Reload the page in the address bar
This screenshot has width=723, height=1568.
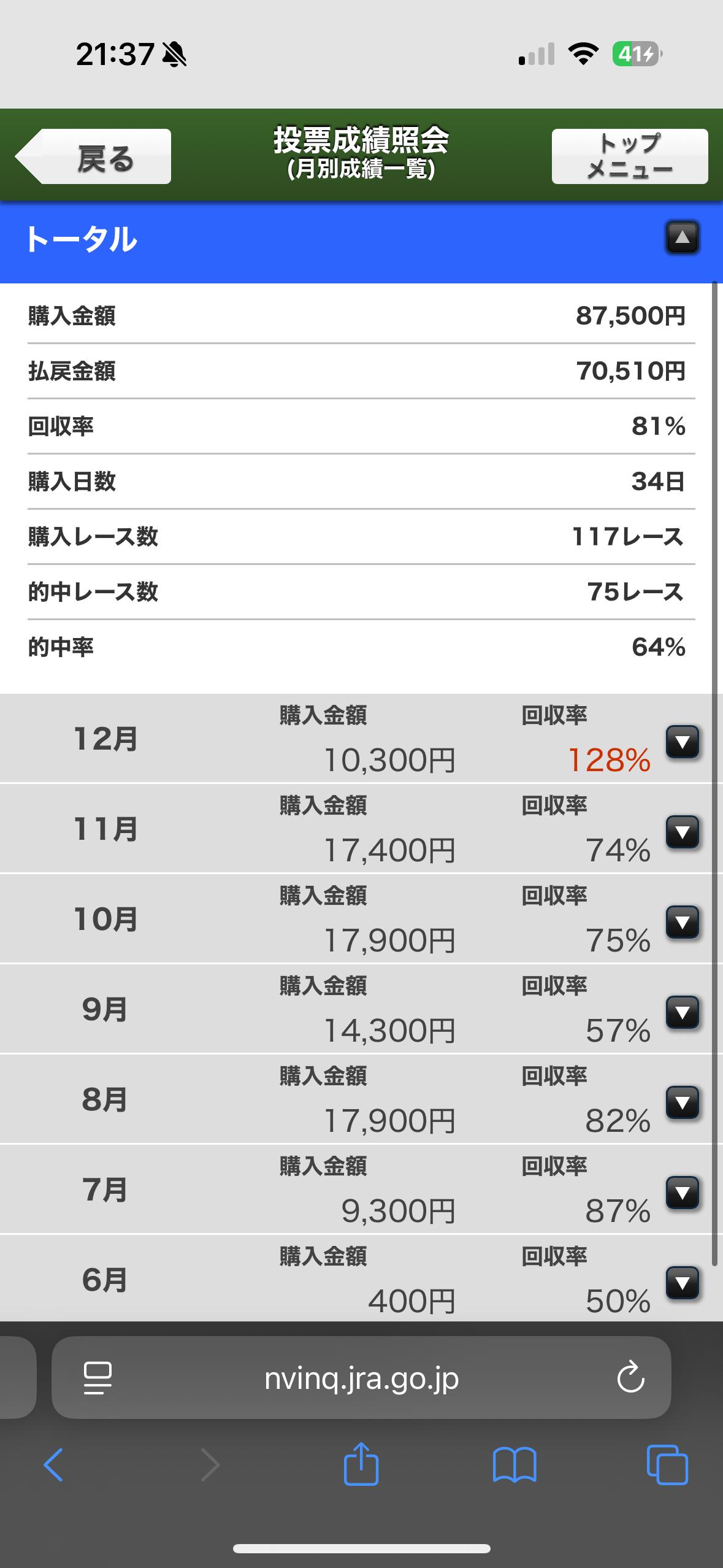tap(630, 1378)
